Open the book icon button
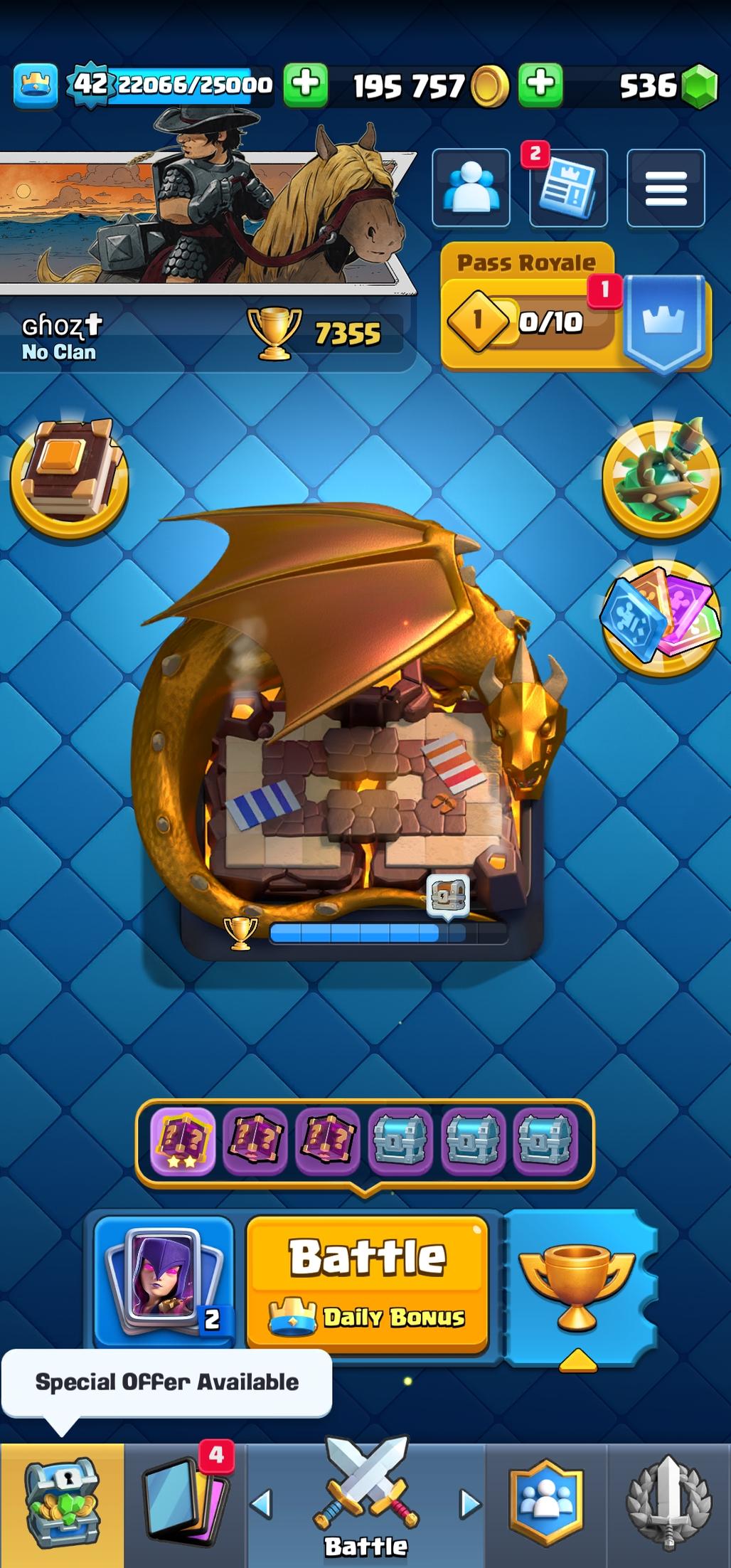 tap(69, 477)
